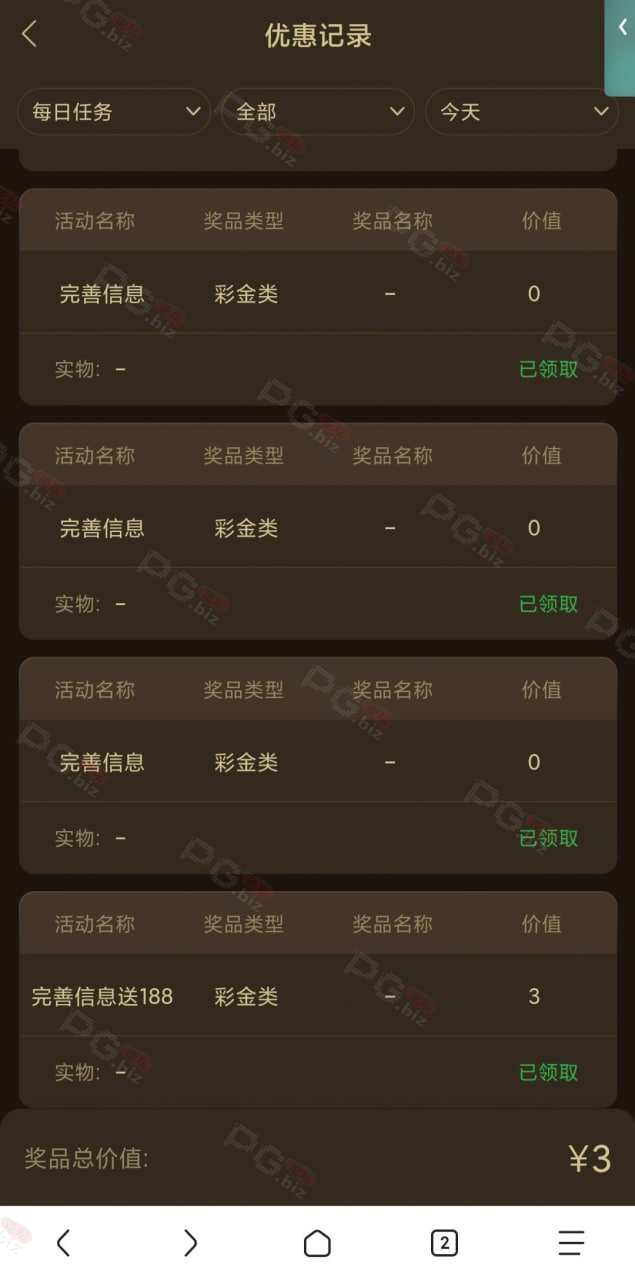Go back from 优惠记录 page
This screenshot has width=635, height=1280.
pos(29,34)
